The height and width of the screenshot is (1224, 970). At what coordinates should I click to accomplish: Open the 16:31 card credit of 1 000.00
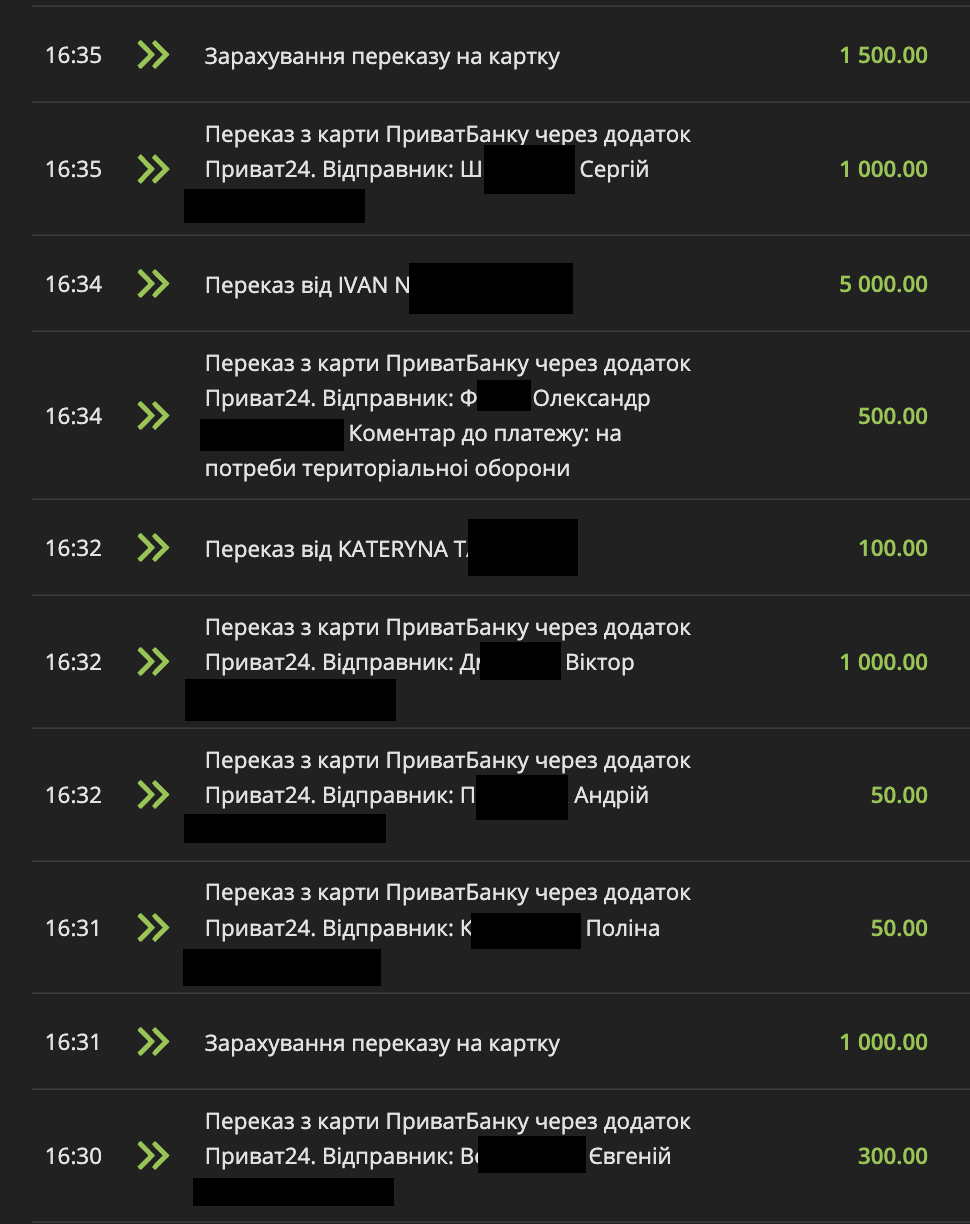click(x=382, y=1043)
